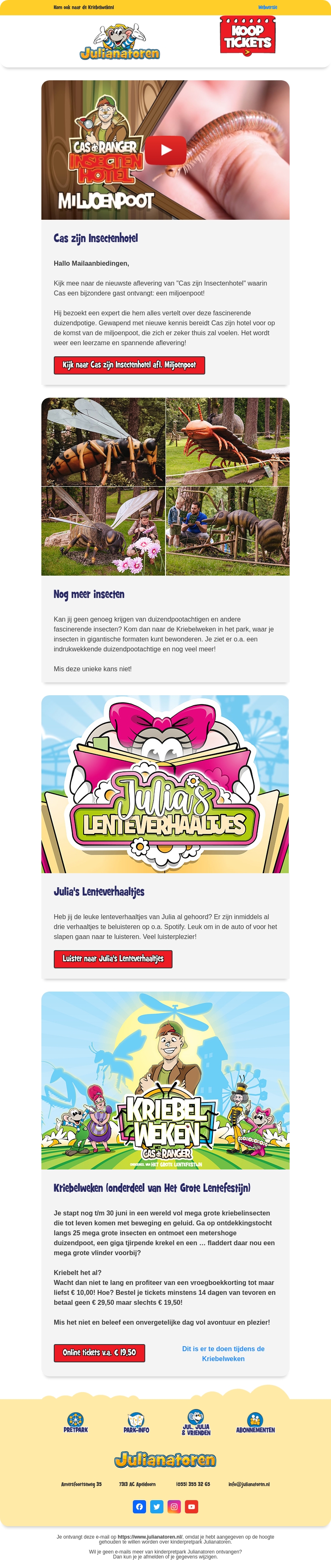This screenshot has width=331, height=1568.
Task: Open the Kriebelweken banner image
Action: click(165, 1080)
